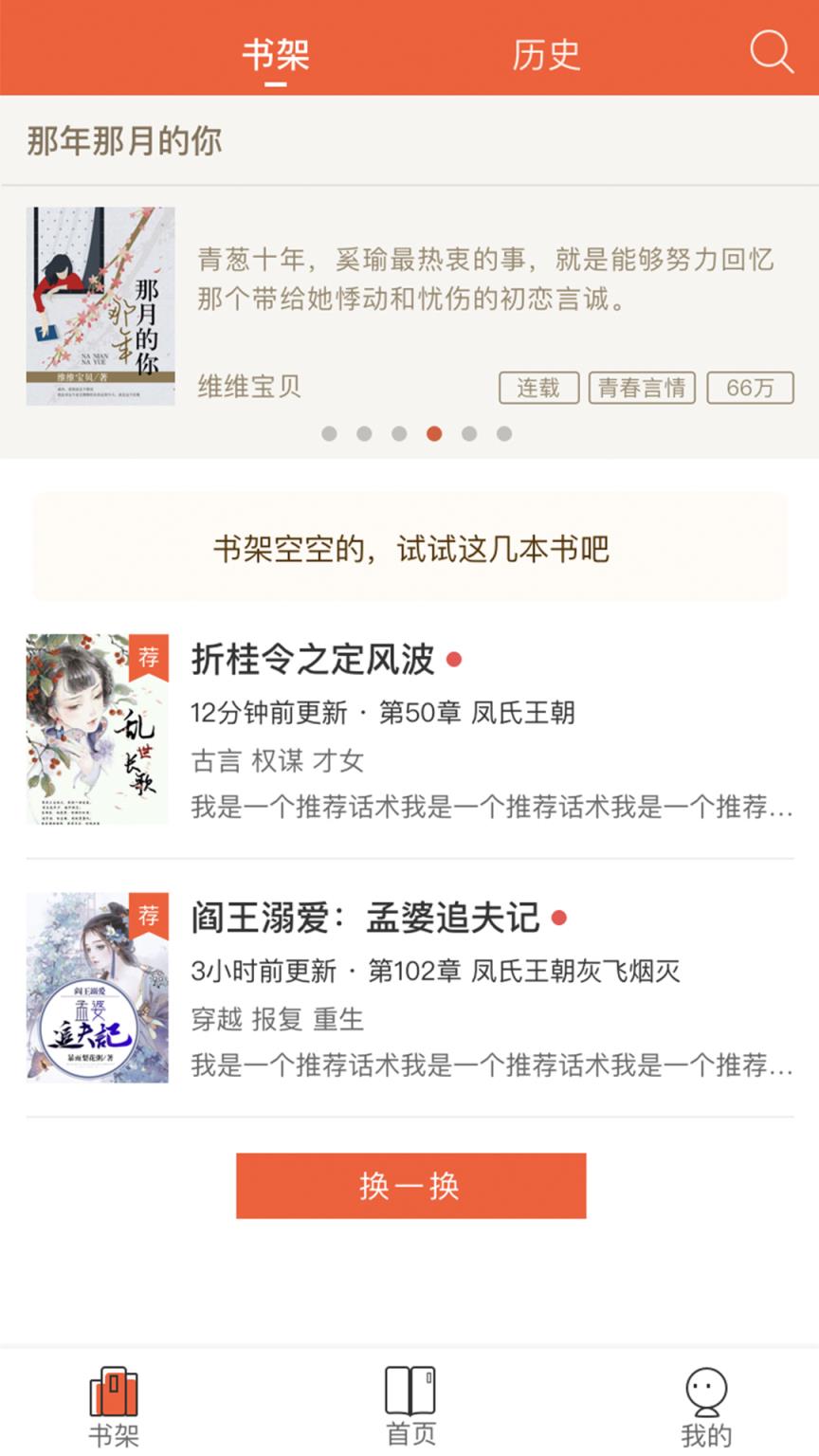The width and height of the screenshot is (819, 1456).
Task: Click the 荐 badge on 阎王溺爱 cover
Action: 150,913
